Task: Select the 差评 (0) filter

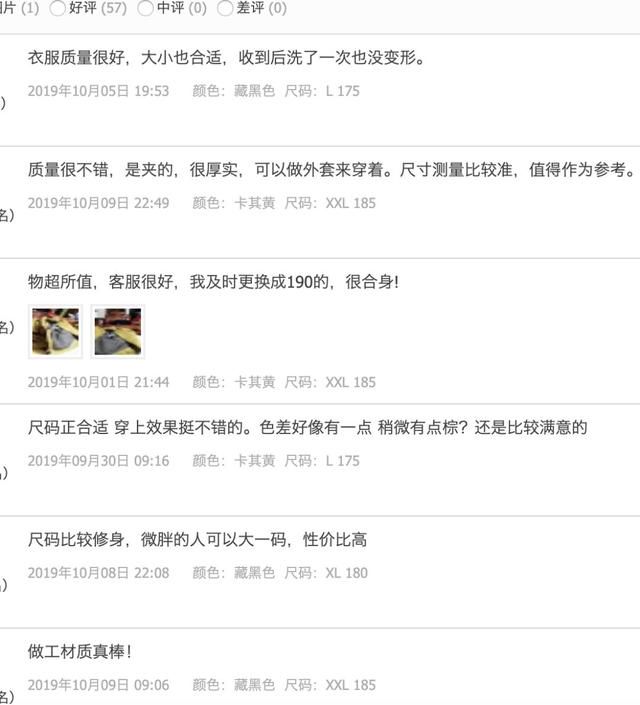Action: [x=226, y=8]
